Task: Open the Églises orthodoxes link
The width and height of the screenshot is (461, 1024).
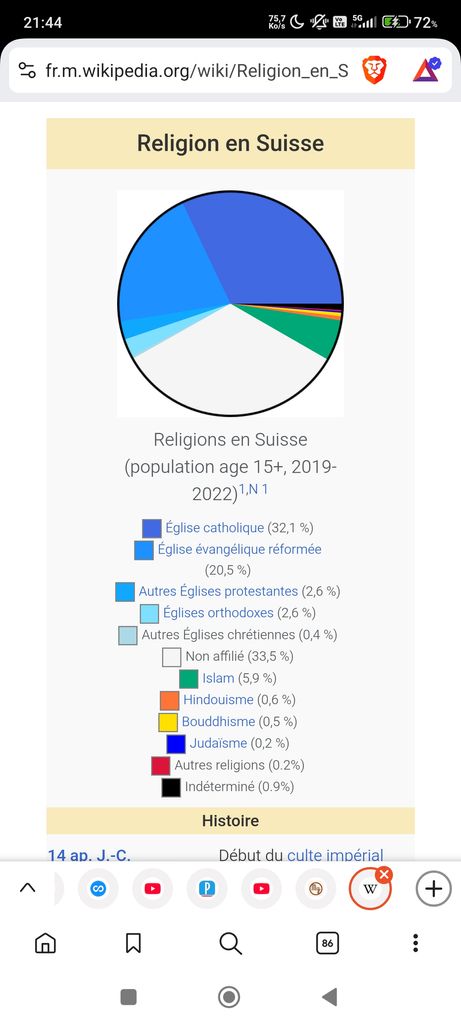Action: coord(218,613)
